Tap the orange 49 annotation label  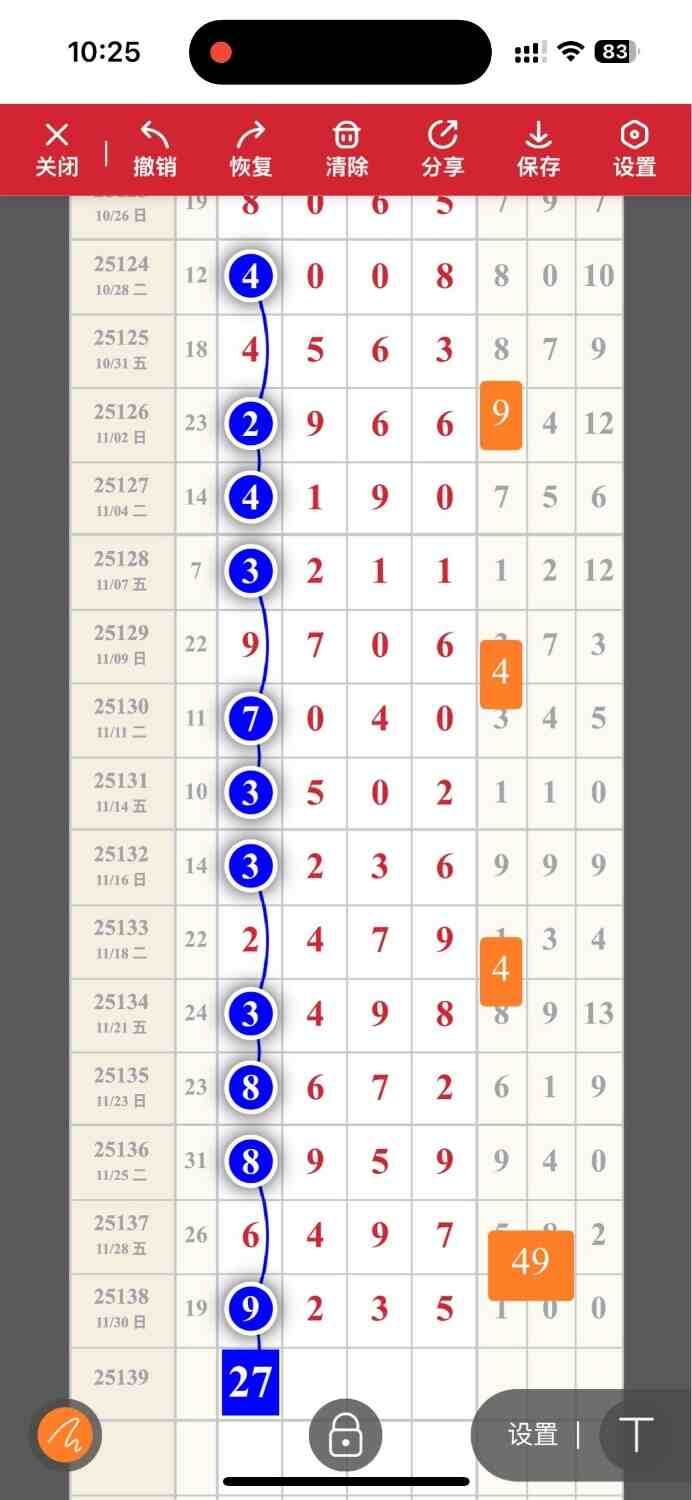[x=530, y=1264]
